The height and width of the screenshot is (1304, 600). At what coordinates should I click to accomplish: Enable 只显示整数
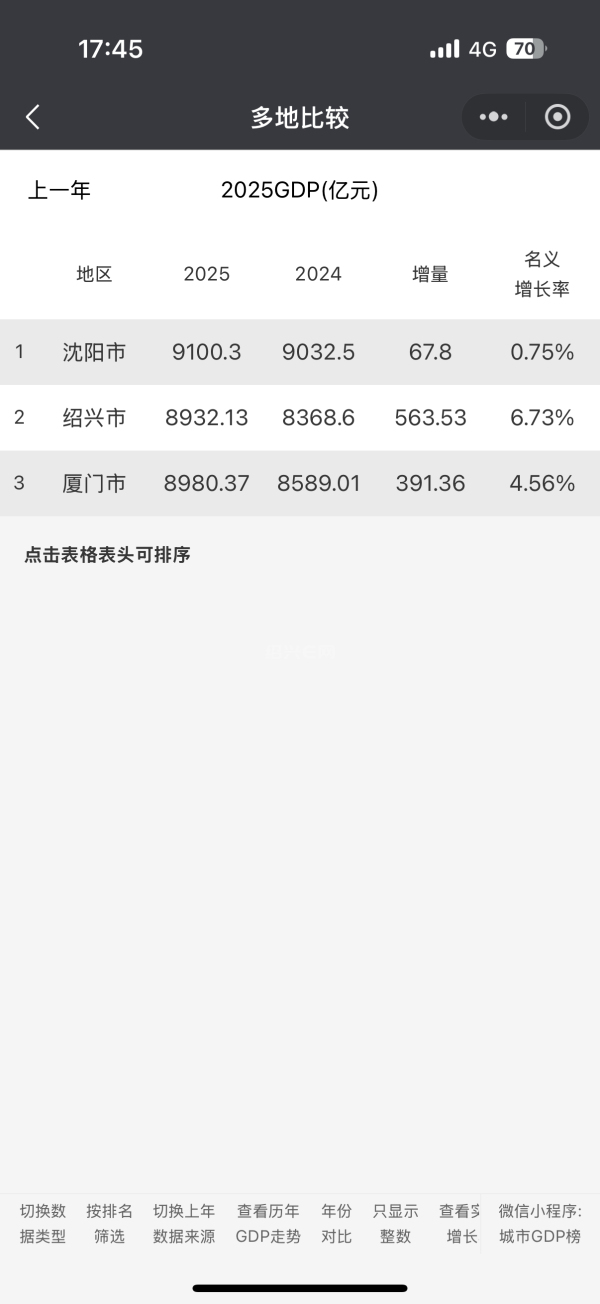point(395,1223)
